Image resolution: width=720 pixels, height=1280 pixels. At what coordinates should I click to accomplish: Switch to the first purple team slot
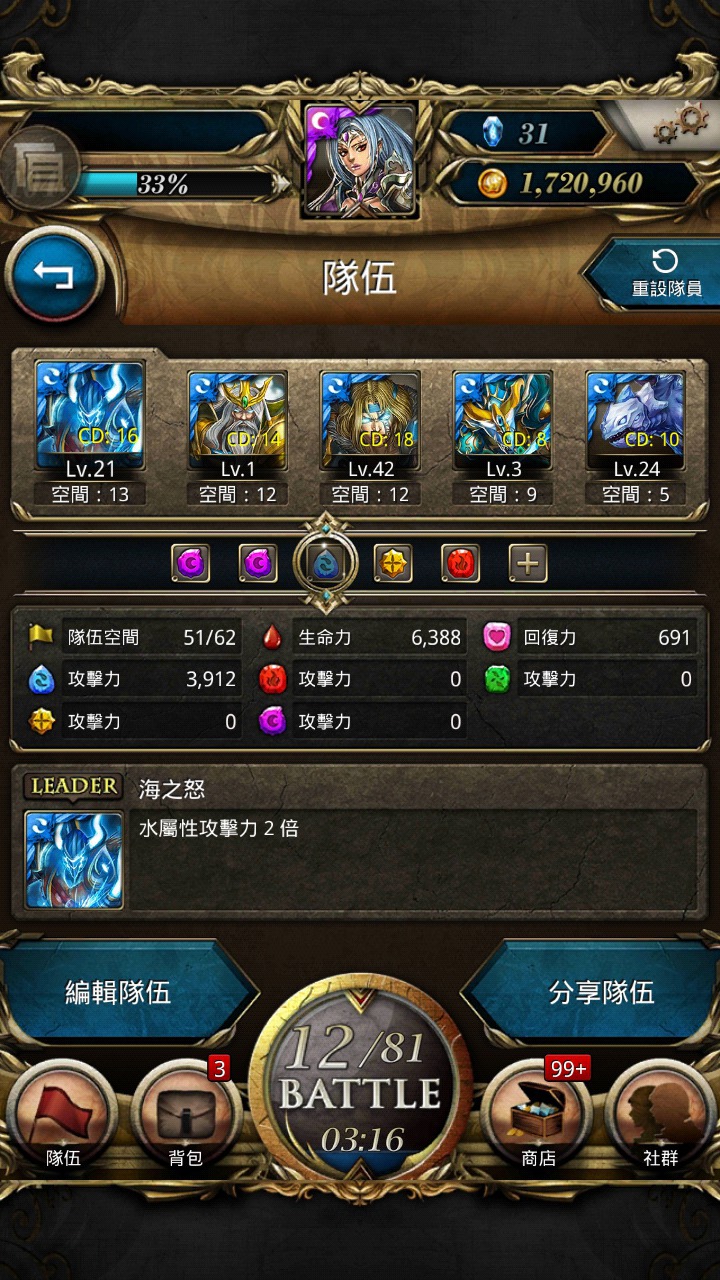pyautogui.click(x=190, y=564)
